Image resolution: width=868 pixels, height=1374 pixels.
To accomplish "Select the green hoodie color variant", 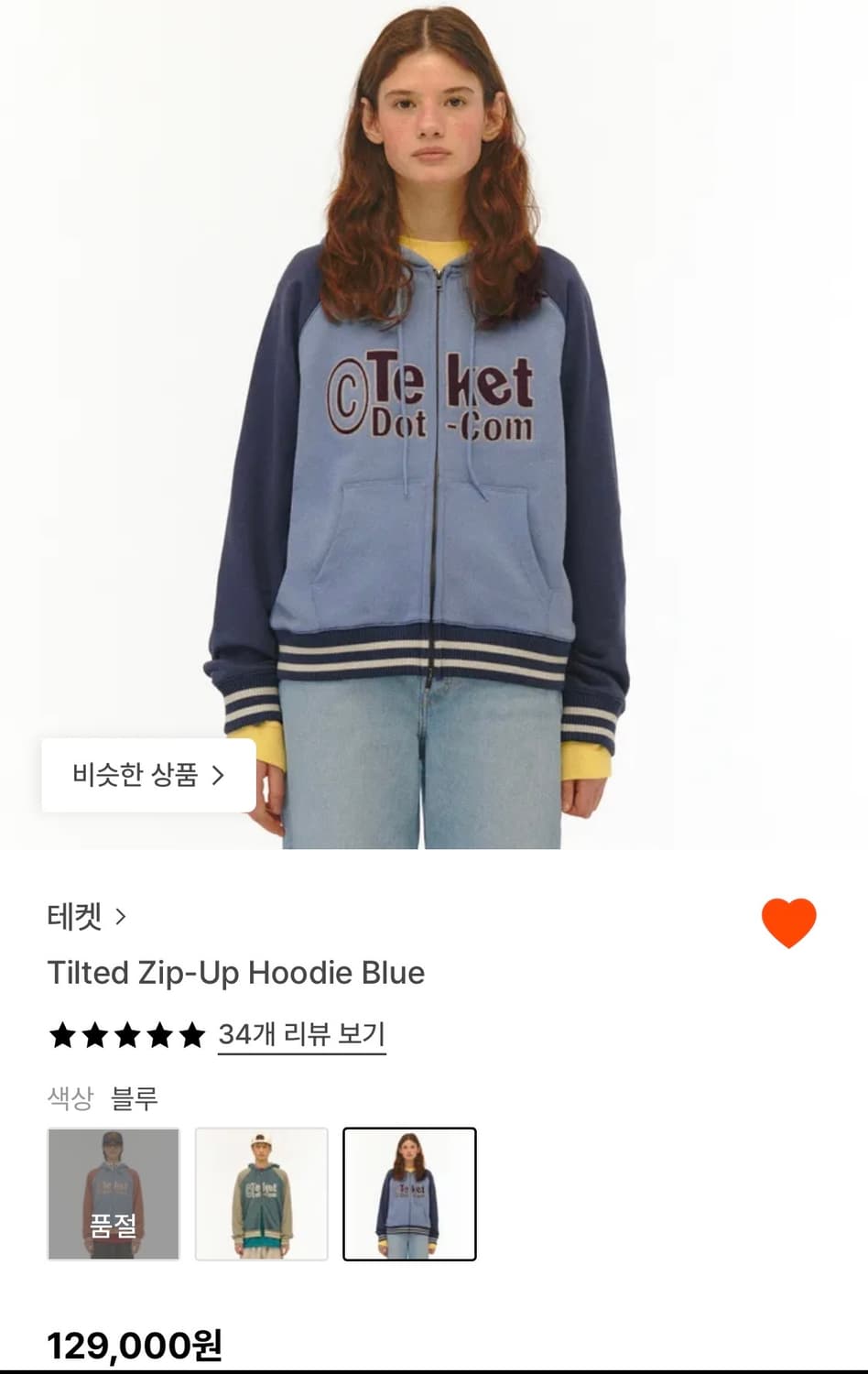I will (x=262, y=1194).
